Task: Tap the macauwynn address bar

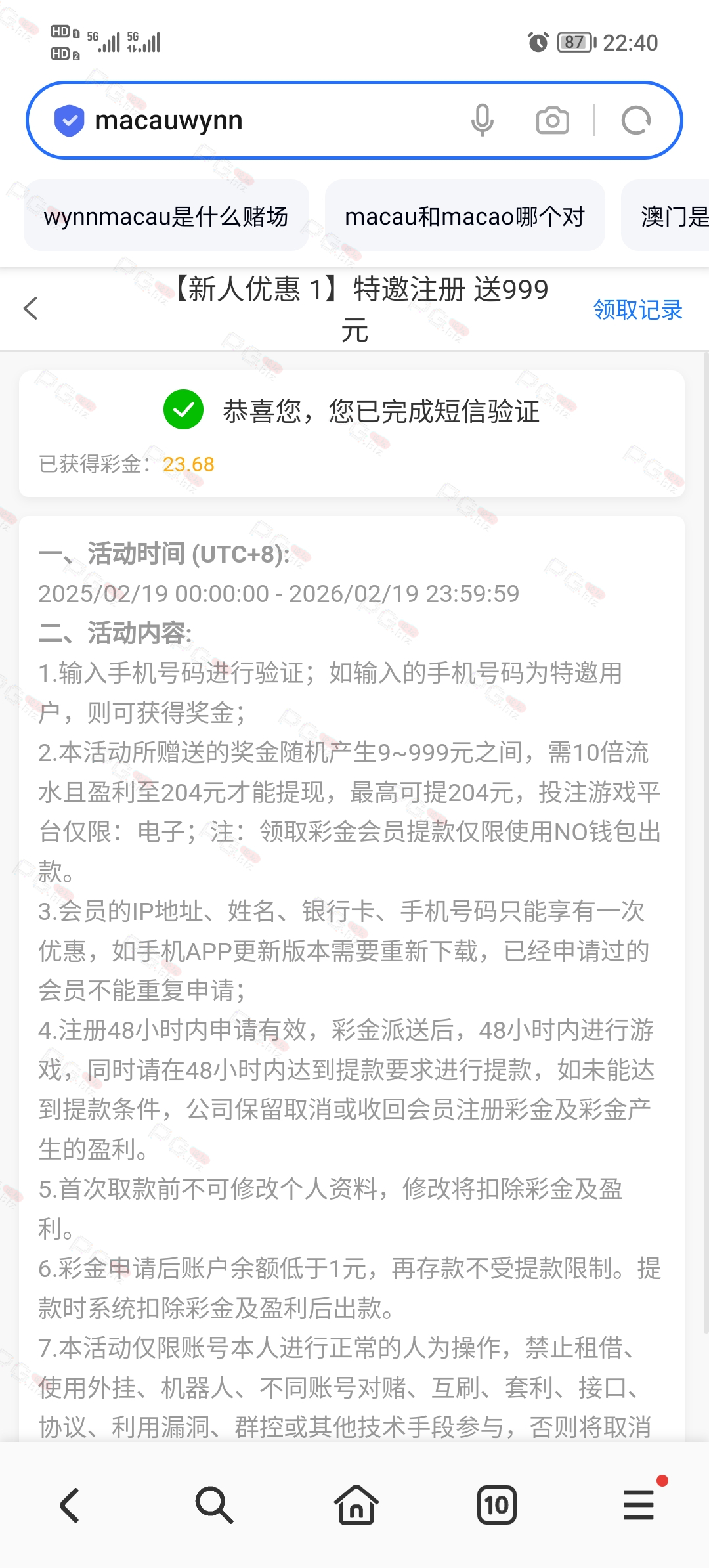Action: point(263,120)
